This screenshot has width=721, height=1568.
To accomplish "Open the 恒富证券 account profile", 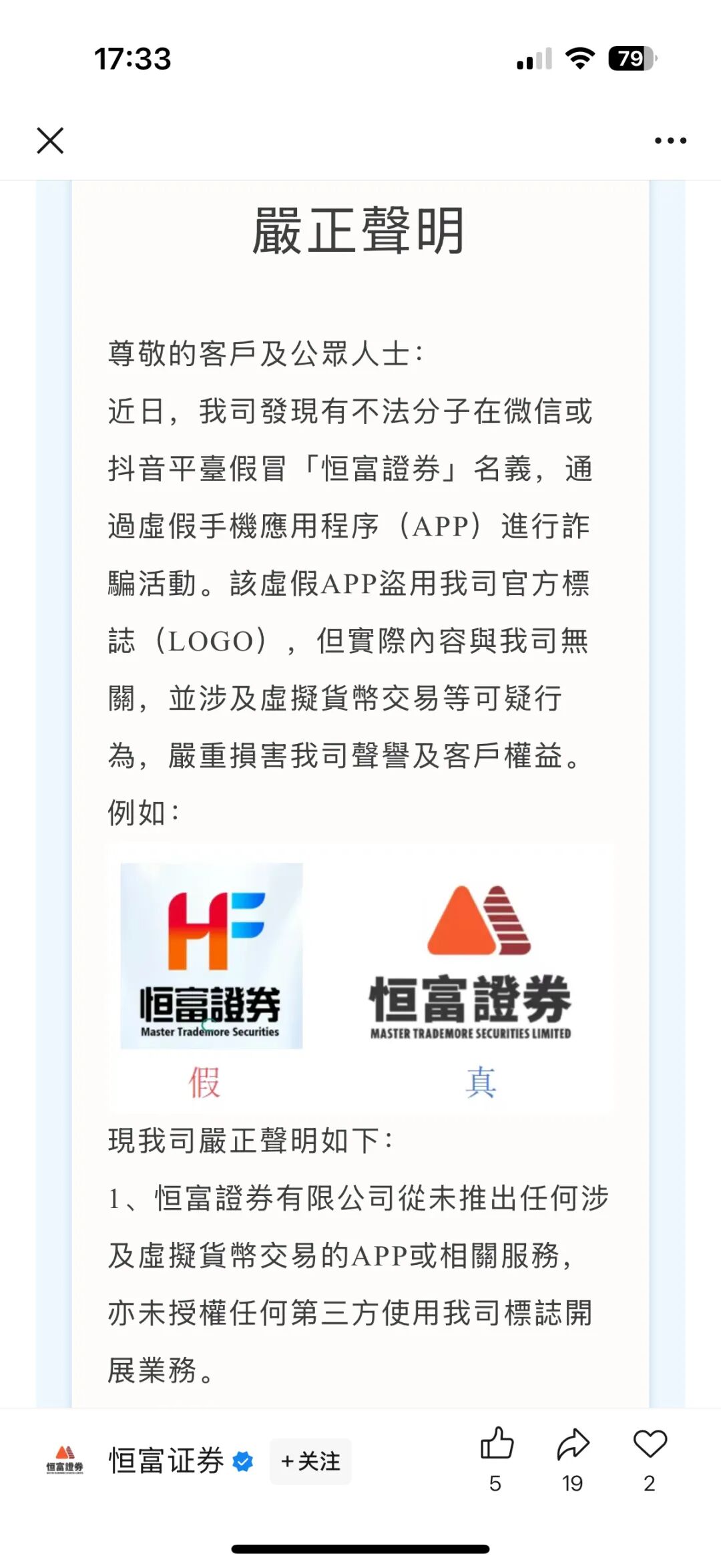I will [166, 1460].
